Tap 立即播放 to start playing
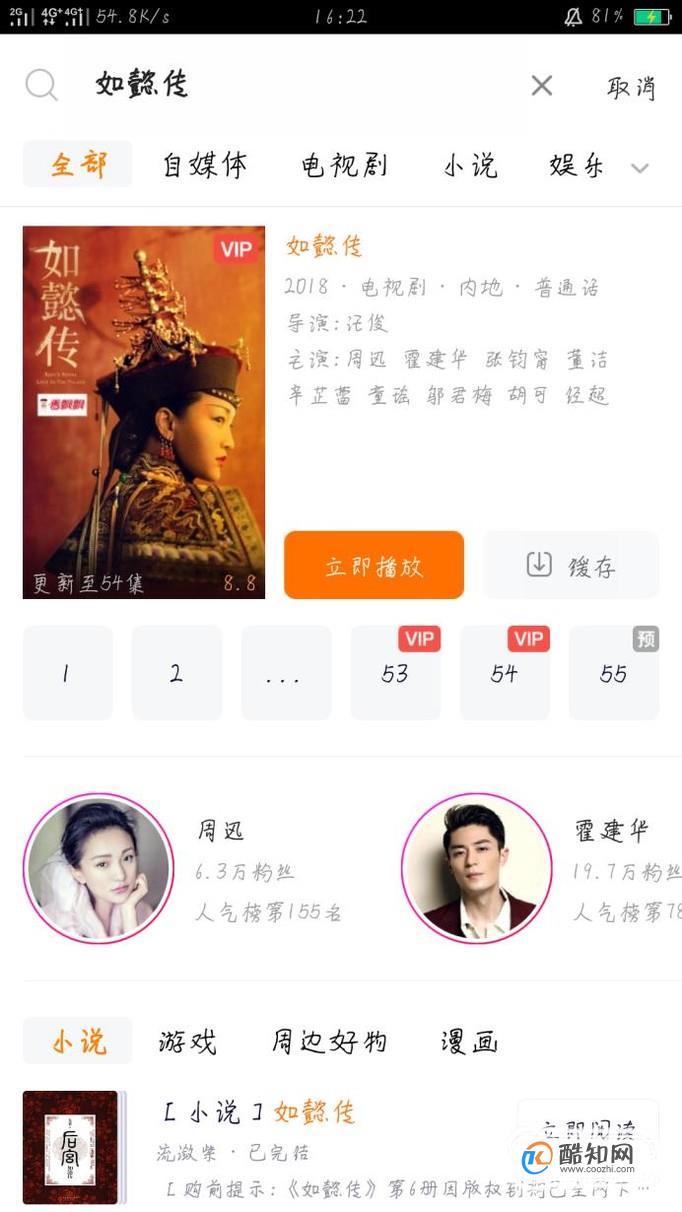The width and height of the screenshot is (682, 1212). (x=374, y=566)
